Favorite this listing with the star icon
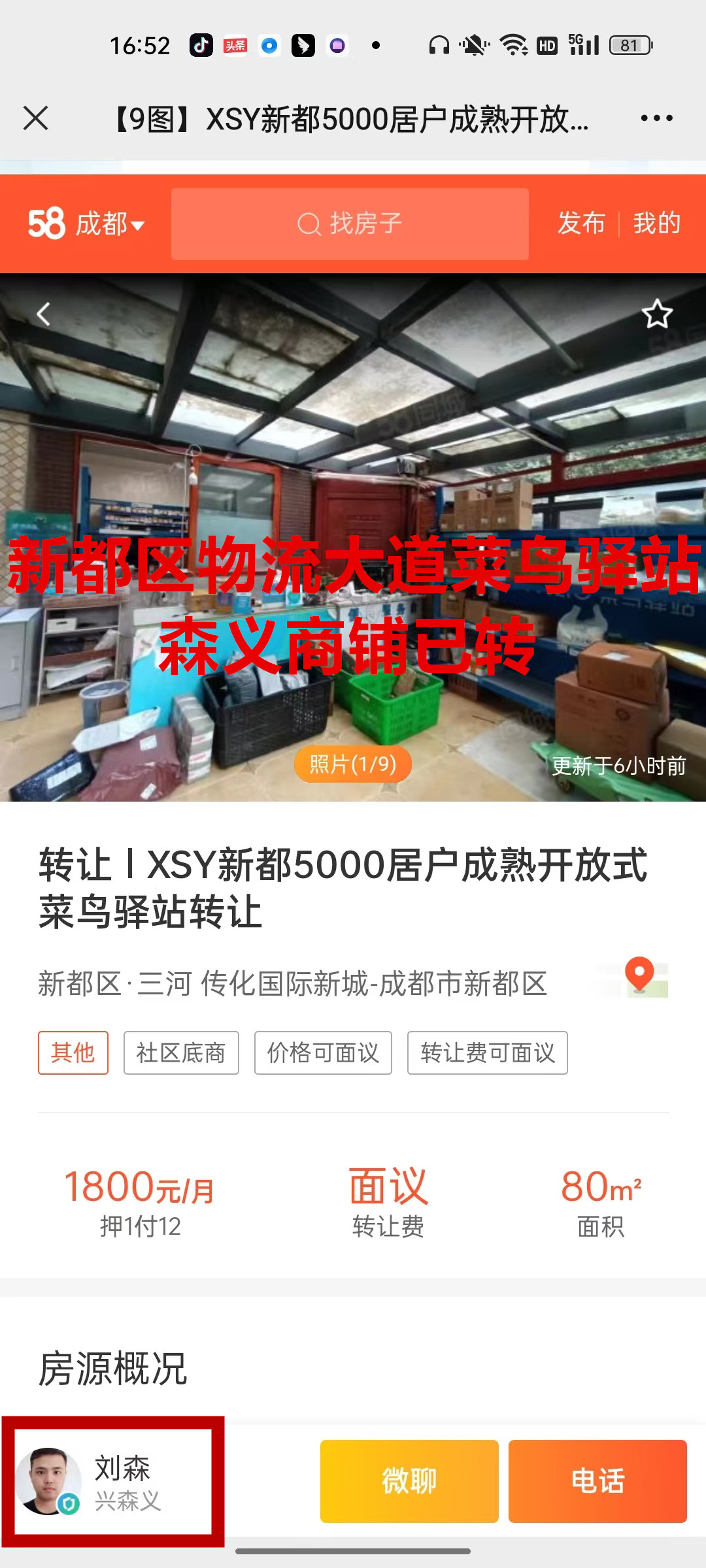 point(657,314)
